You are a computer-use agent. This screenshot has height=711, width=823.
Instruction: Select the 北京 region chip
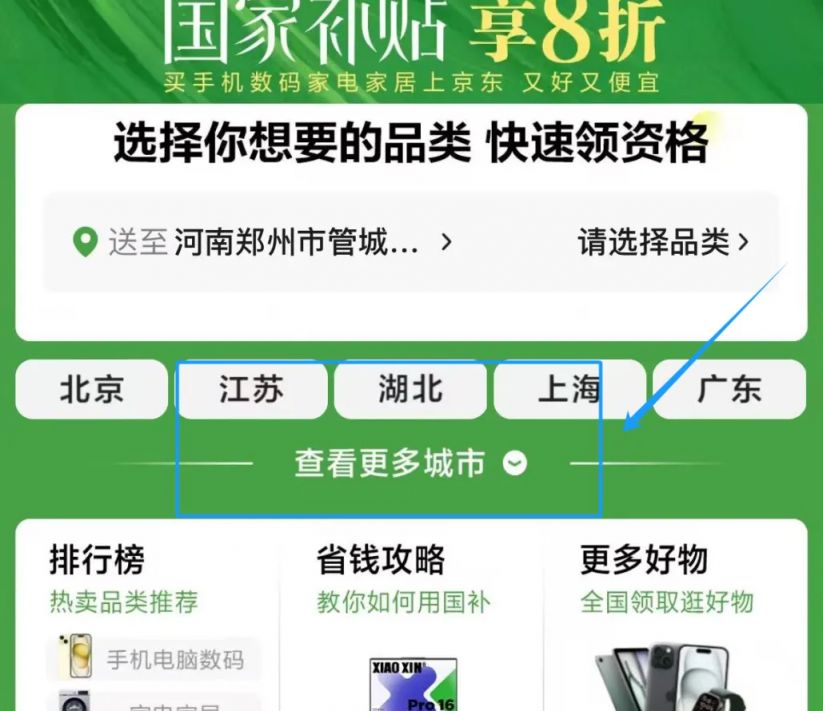pyautogui.click(x=91, y=389)
